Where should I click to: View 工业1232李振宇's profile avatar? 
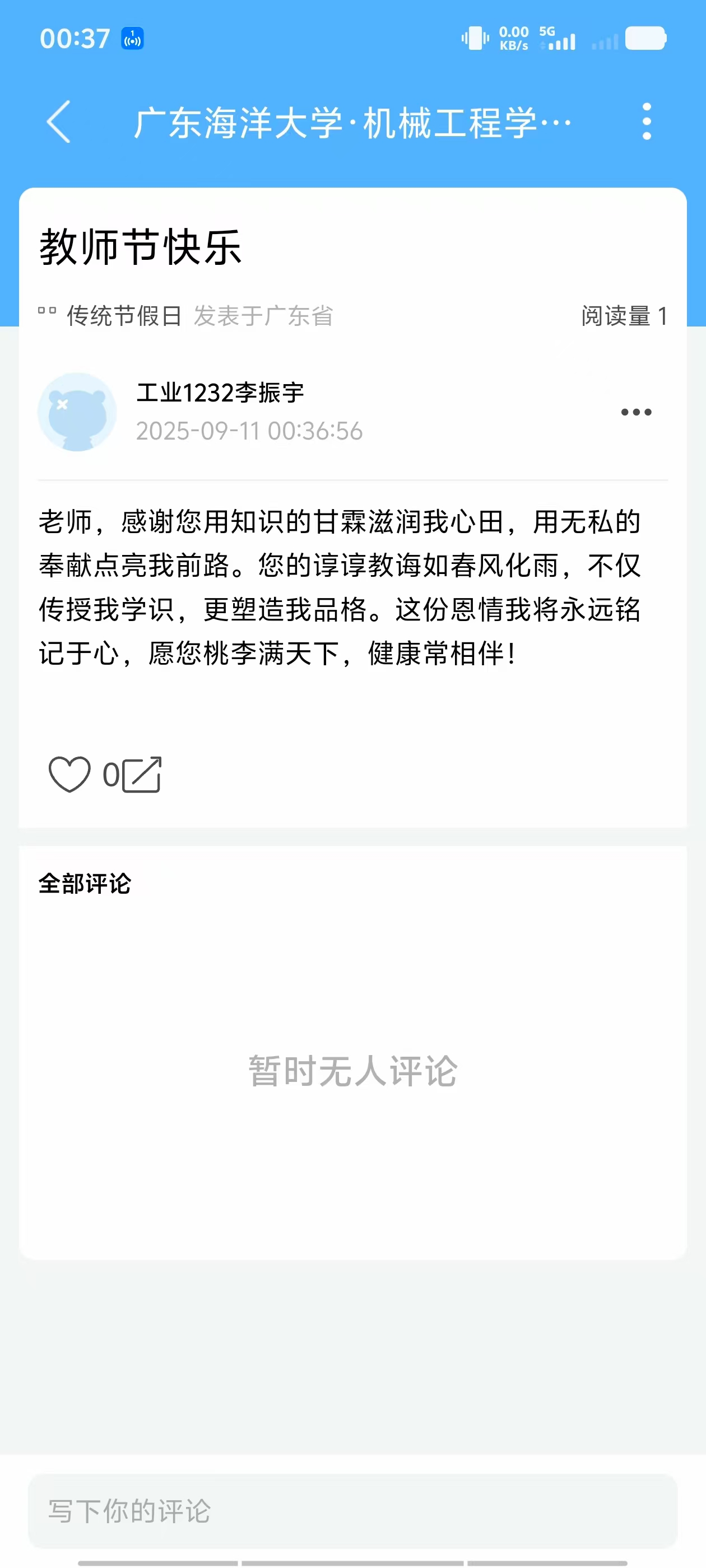tap(77, 412)
